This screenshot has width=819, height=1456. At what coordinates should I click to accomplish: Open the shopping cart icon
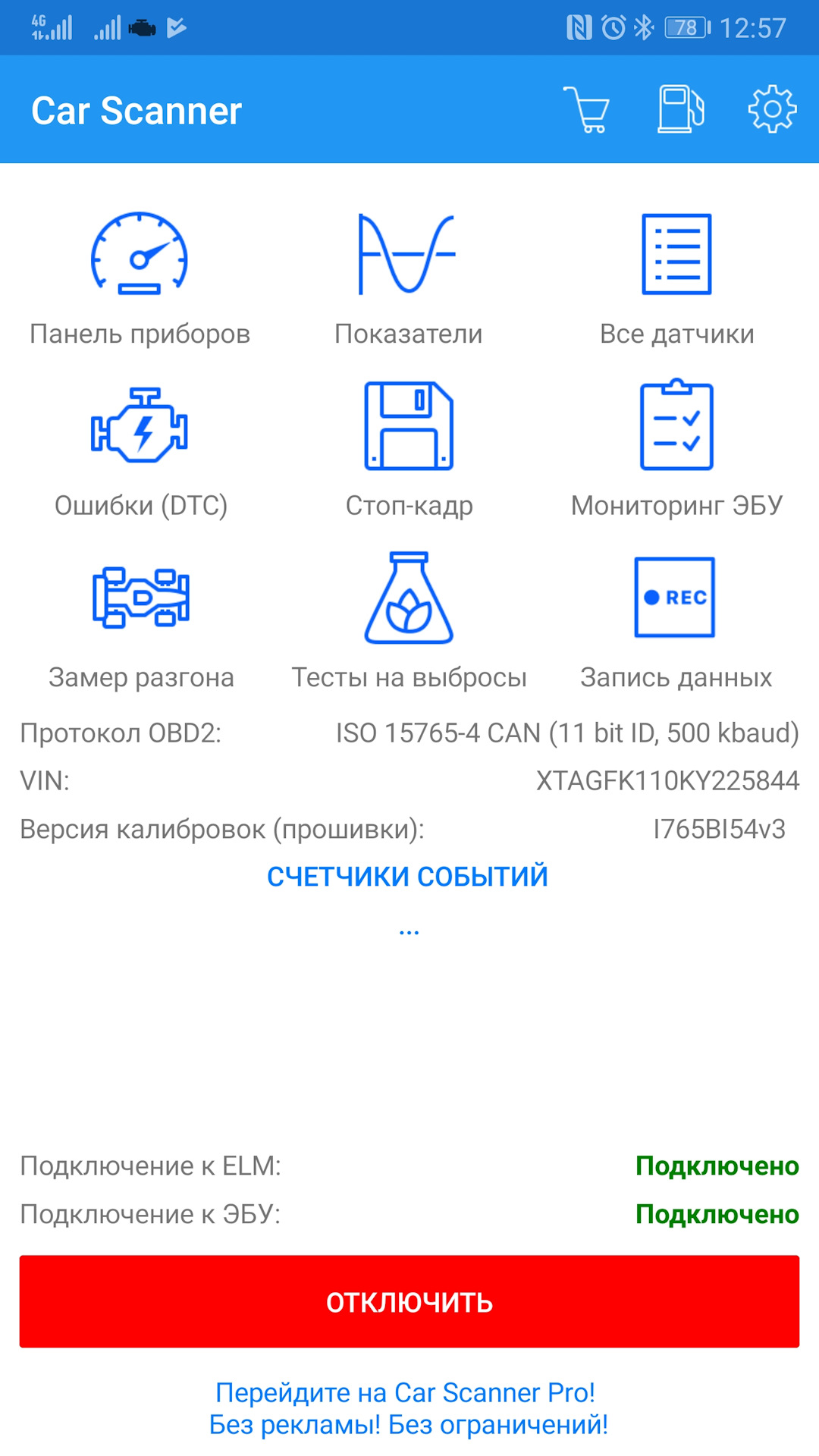[586, 110]
